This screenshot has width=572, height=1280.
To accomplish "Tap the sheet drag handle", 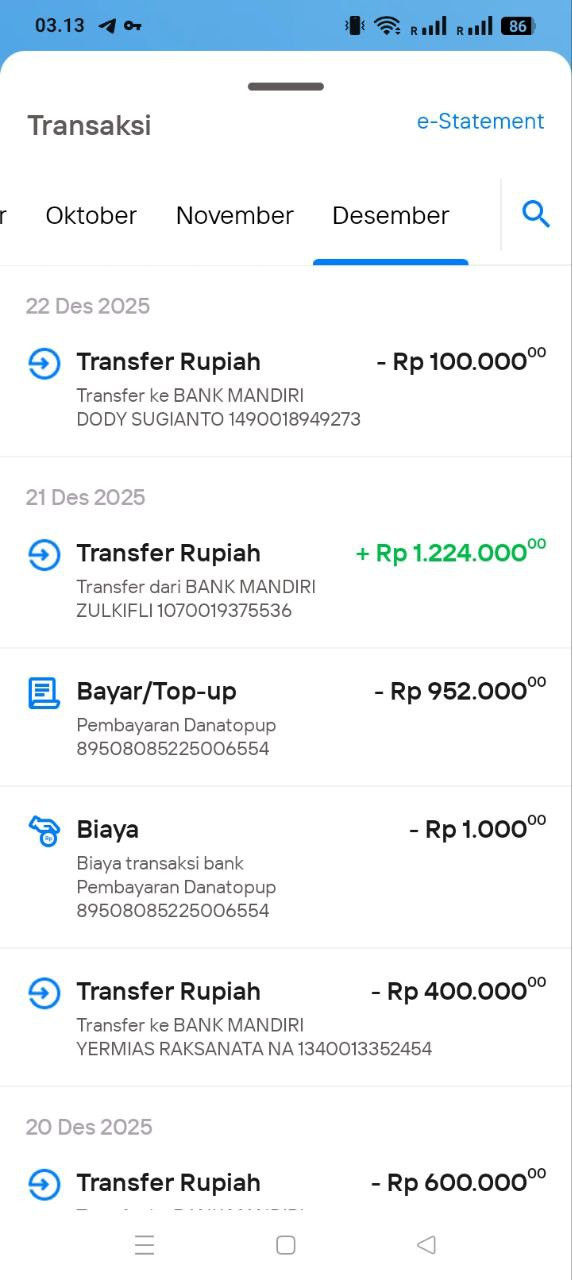I will point(286,87).
